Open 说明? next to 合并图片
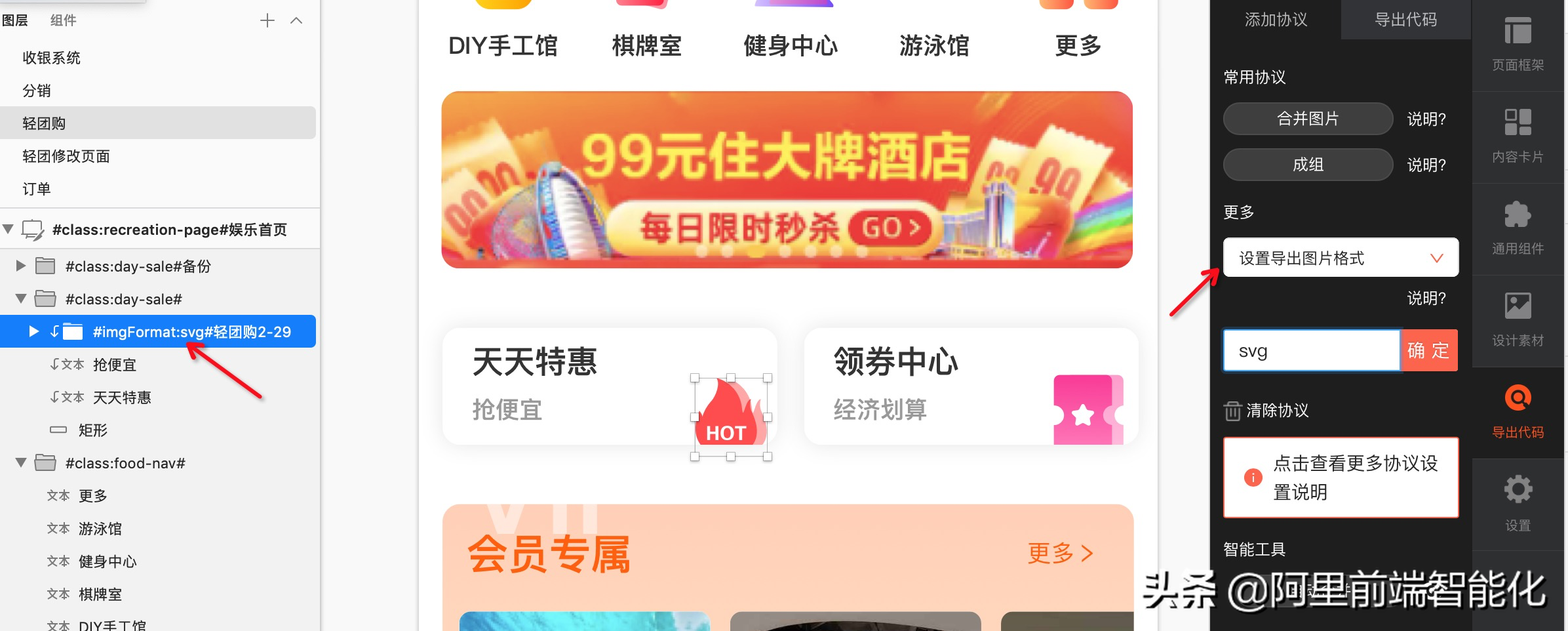This screenshot has width=1568, height=631. (1426, 119)
